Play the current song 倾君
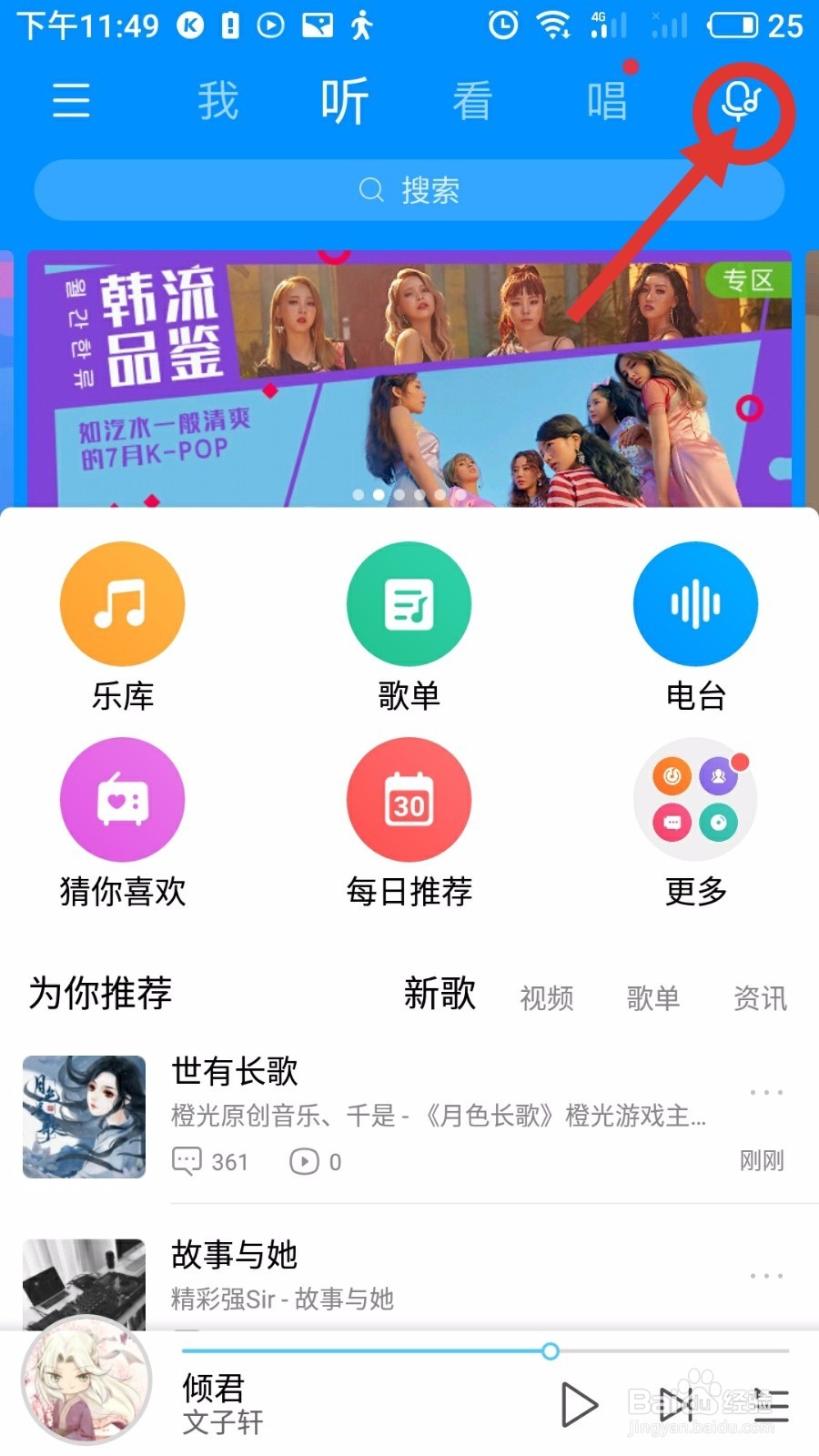819x1456 pixels. pyautogui.click(x=580, y=1404)
